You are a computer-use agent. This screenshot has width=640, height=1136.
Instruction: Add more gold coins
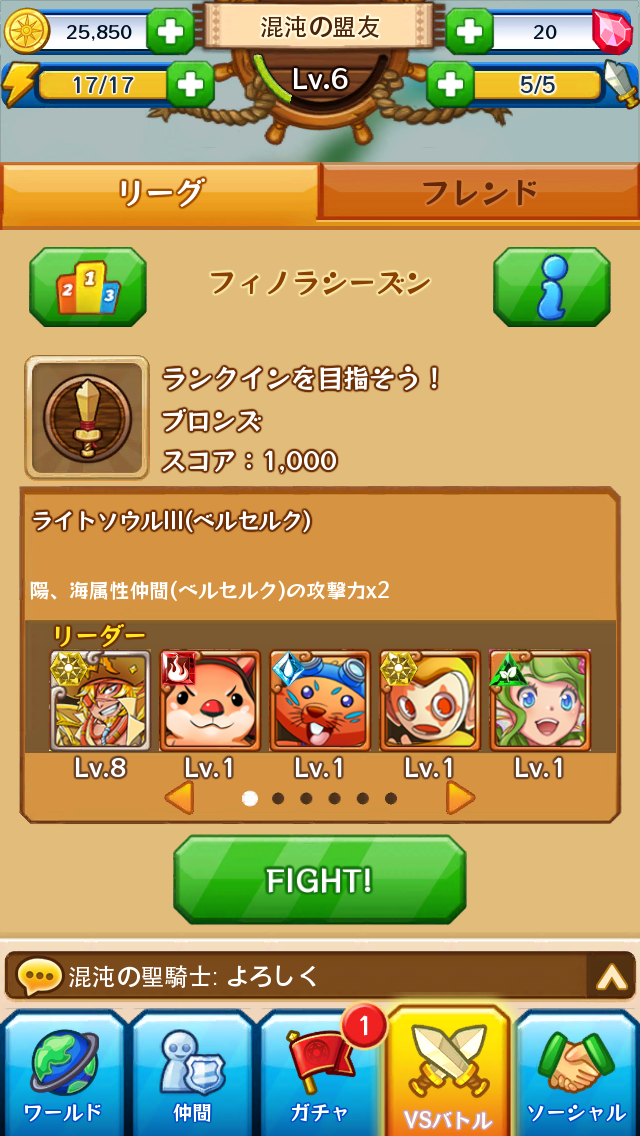(x=170, y=31)
